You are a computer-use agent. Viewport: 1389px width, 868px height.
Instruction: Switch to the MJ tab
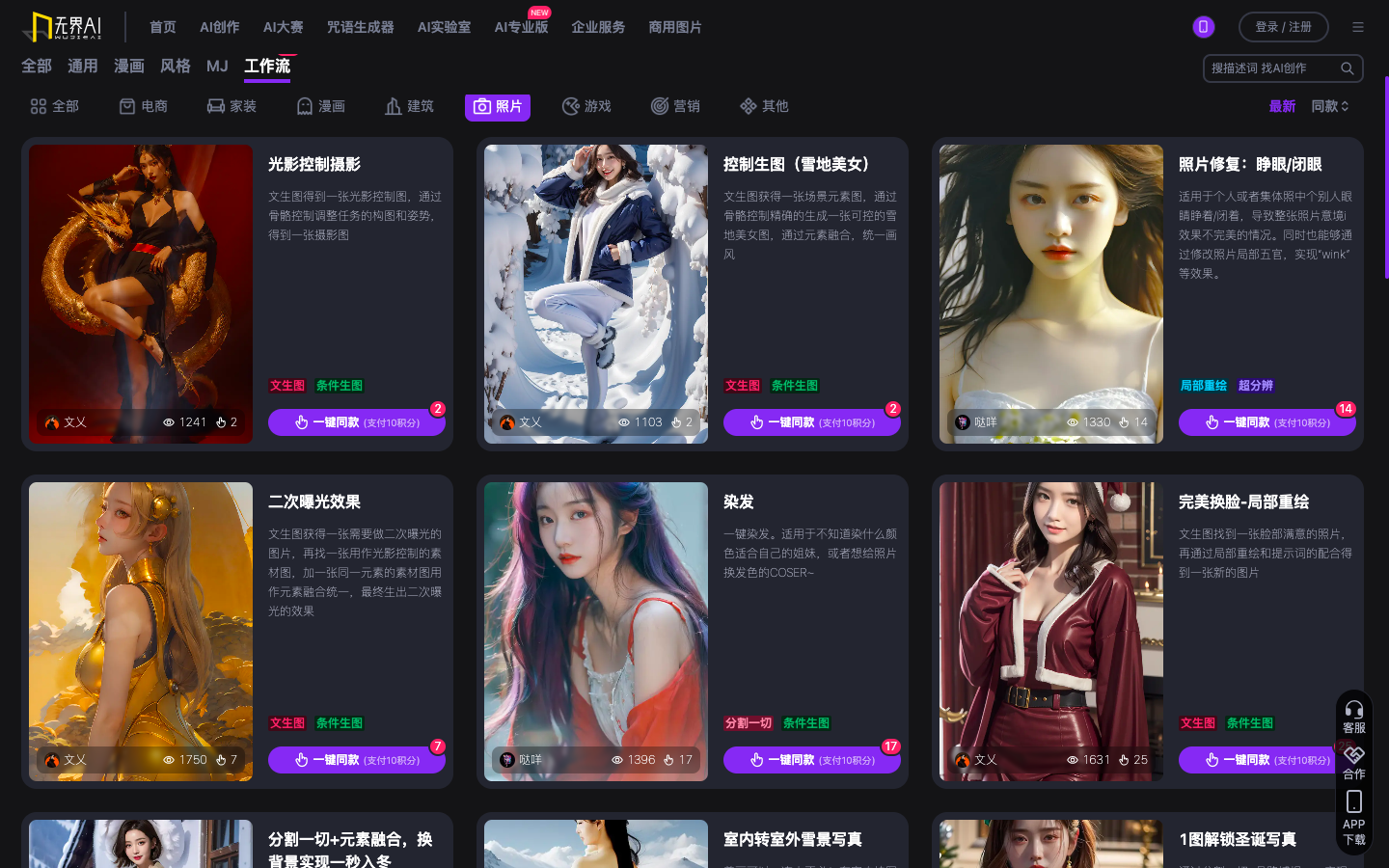(217, 66)
